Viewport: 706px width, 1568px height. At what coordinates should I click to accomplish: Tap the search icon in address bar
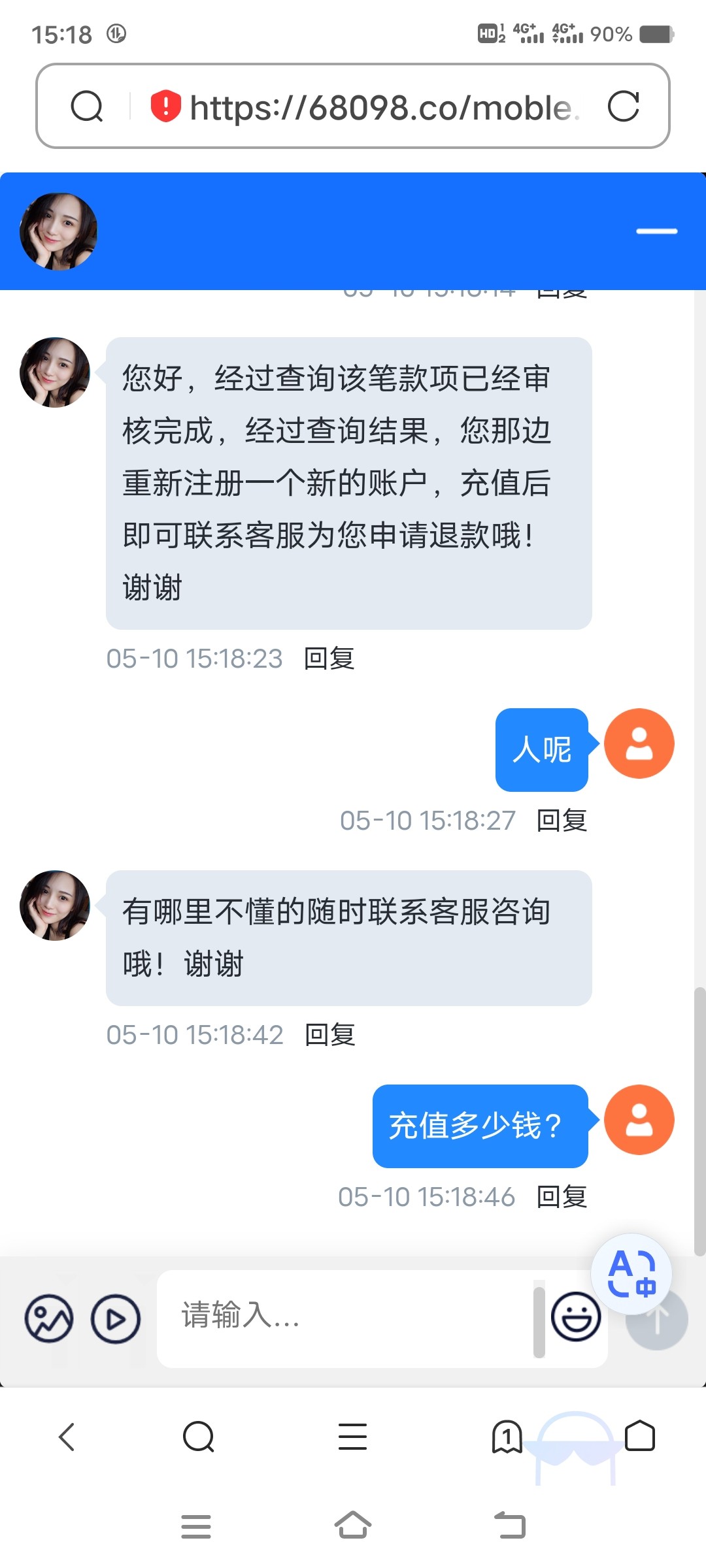click(87, 106)
